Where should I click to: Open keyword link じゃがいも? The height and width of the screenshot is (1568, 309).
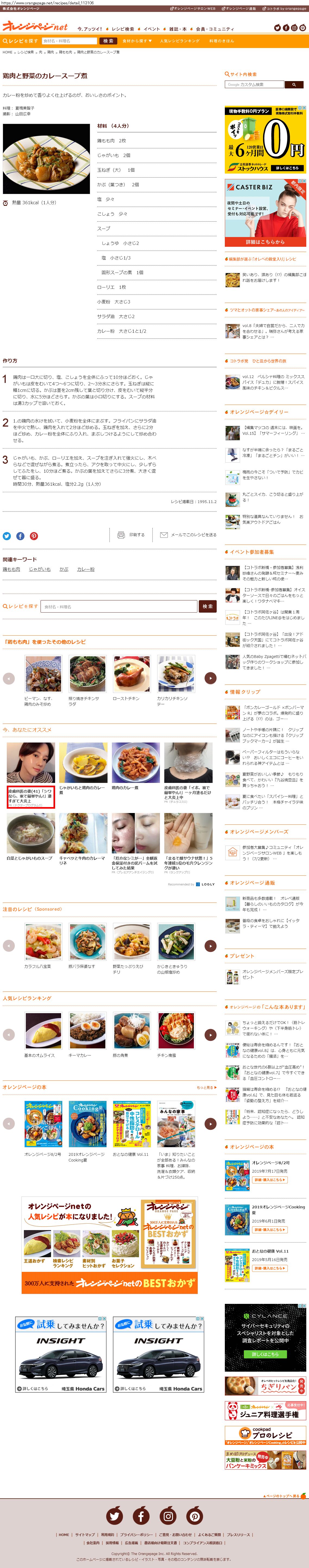[x=40, y=569]
